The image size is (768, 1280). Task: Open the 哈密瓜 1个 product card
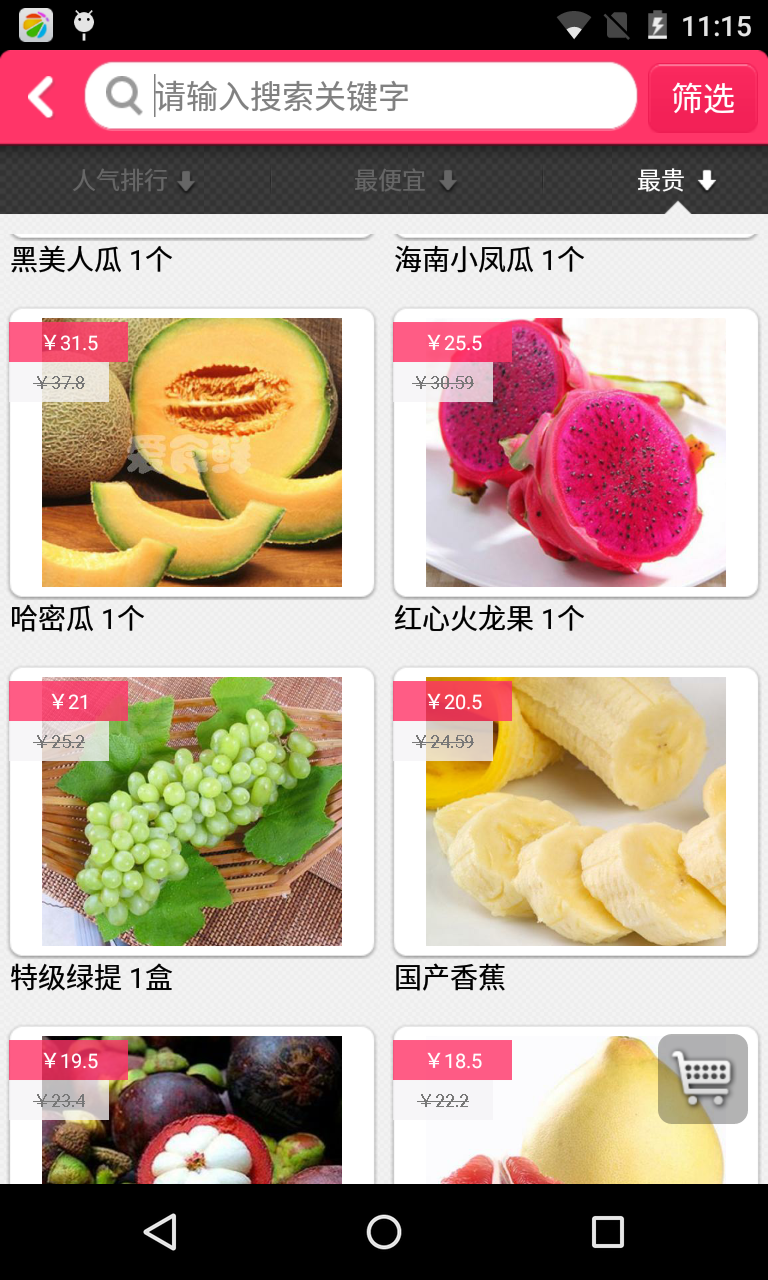tap(192, 452)
